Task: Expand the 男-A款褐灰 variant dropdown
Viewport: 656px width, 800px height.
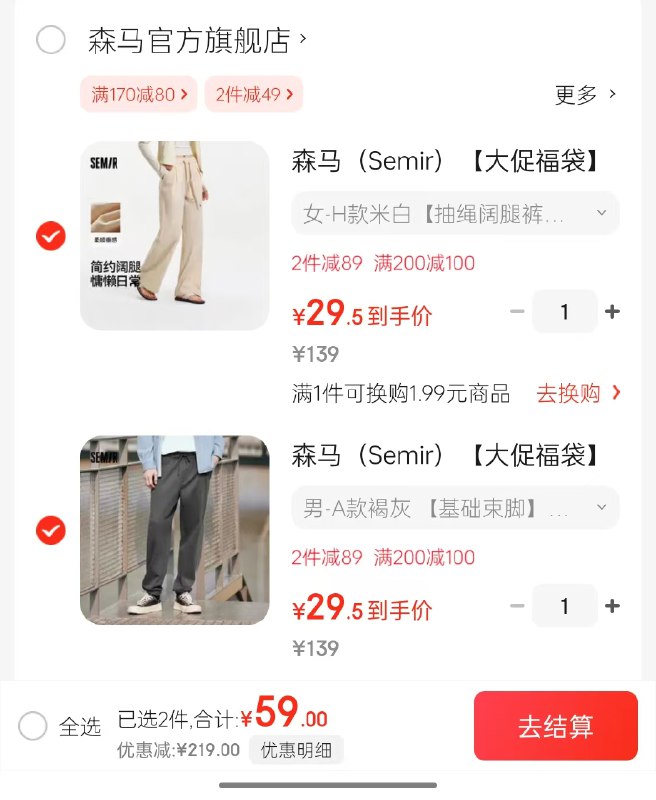Action: click(x=455, y=508)
